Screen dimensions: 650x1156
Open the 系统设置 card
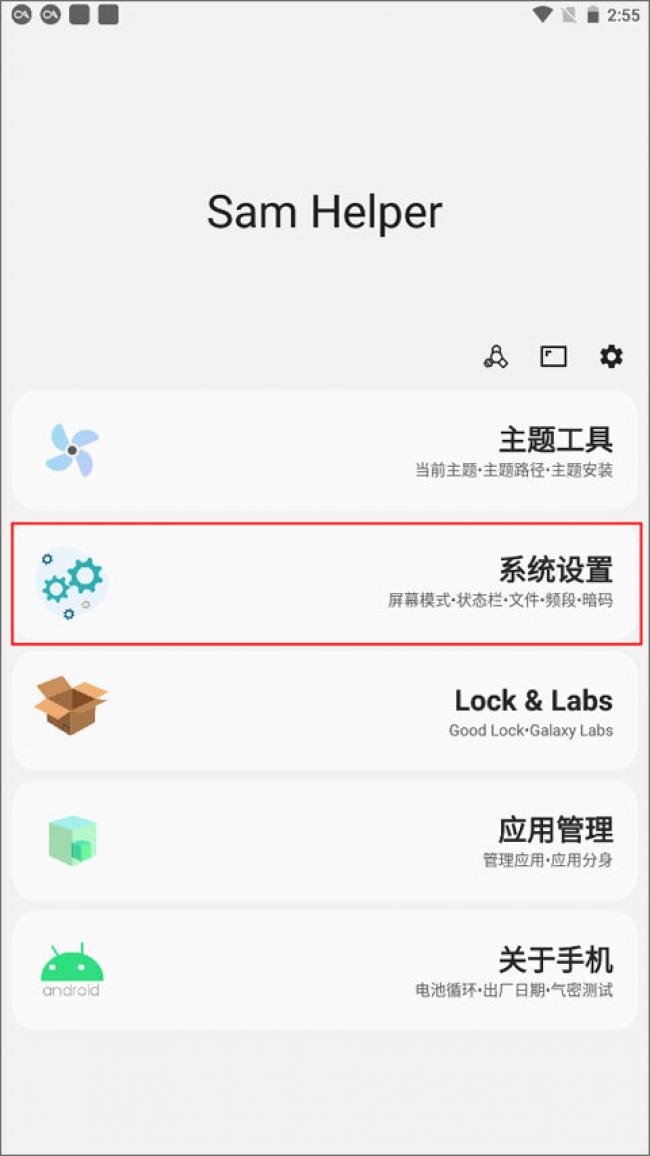(325, 581)
